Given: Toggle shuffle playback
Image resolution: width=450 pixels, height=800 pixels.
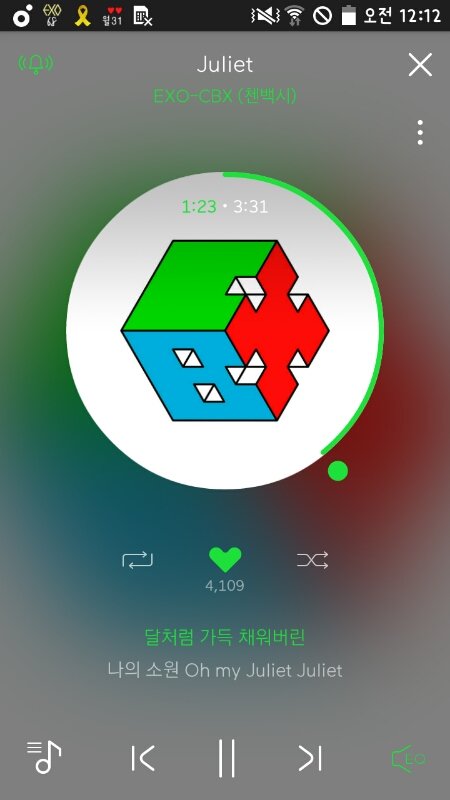Looking at the screenshot, I should (312, 560).
